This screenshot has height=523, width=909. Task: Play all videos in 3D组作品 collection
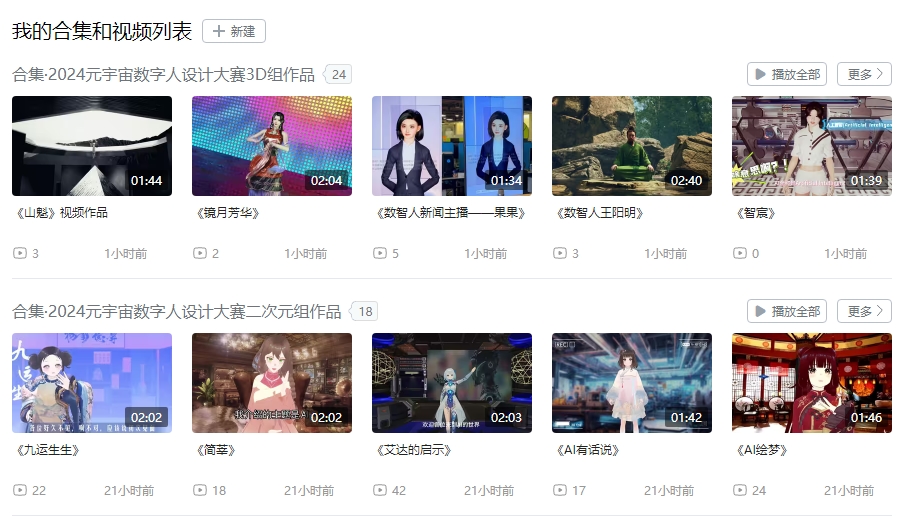click(787, 74)
